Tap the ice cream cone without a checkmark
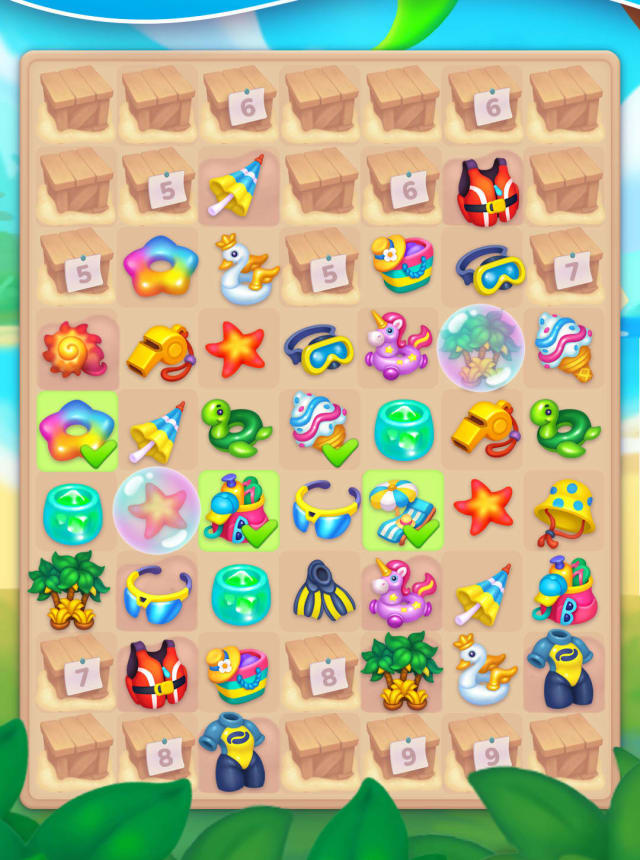Screen dimensions: 640x860 point(564,347)
